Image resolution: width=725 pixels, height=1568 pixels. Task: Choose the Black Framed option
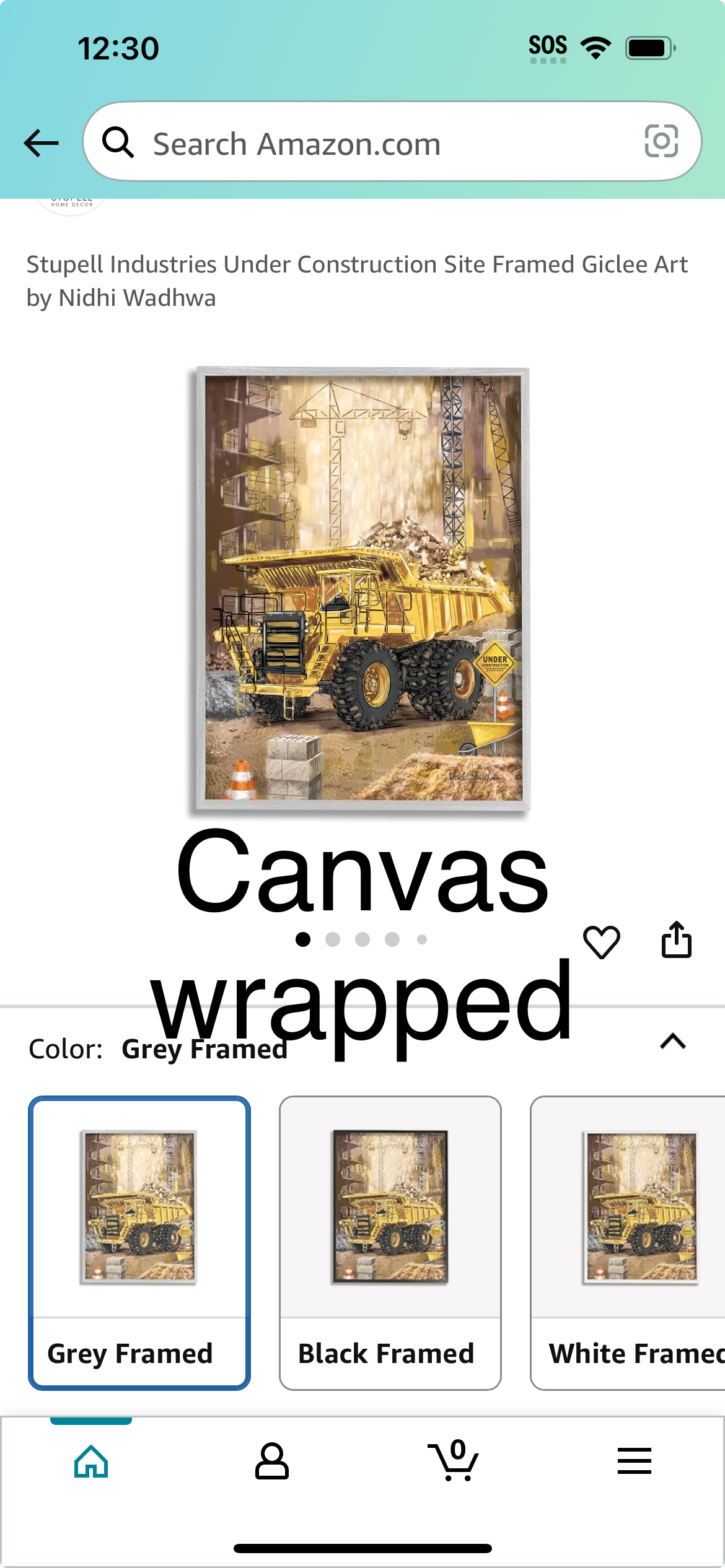pos(390,1242)
